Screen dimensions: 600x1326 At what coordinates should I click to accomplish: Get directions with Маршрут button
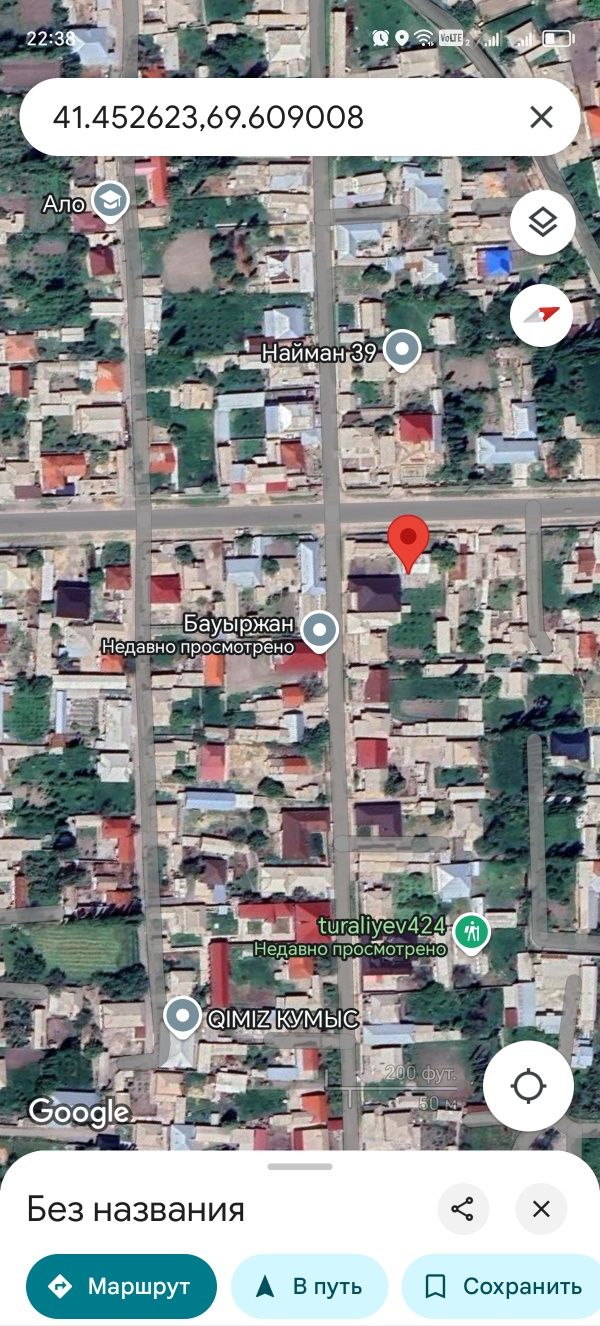(x=121, y=1286)
